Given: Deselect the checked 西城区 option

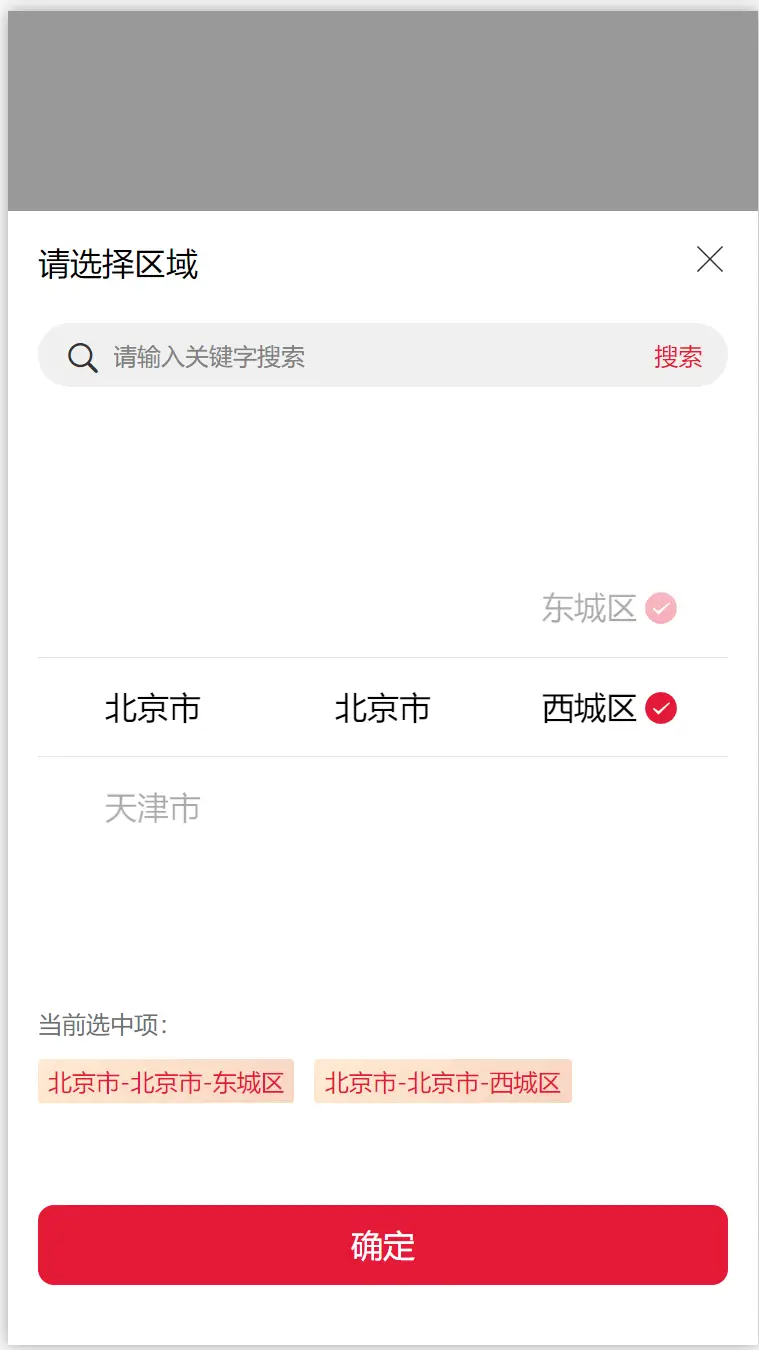Looking at the screenshot, I should point(609,708).
